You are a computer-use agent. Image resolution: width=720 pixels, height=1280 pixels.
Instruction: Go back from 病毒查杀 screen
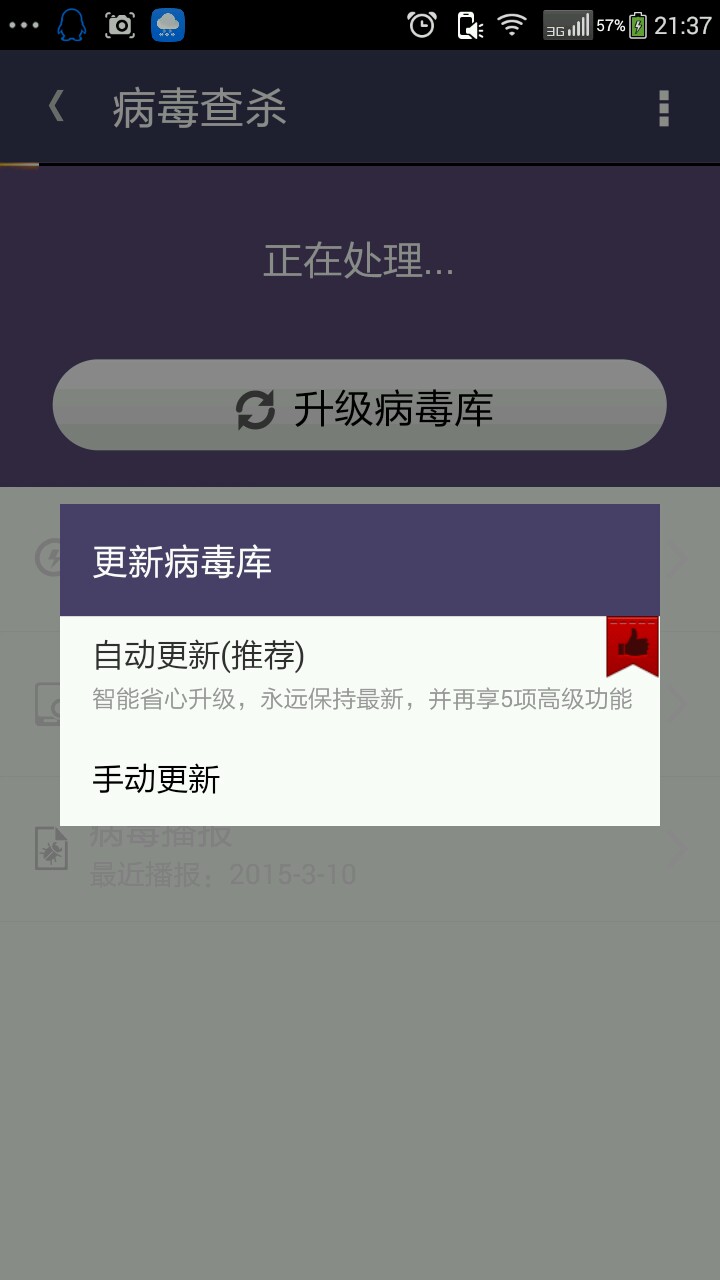tap(57, 107)
